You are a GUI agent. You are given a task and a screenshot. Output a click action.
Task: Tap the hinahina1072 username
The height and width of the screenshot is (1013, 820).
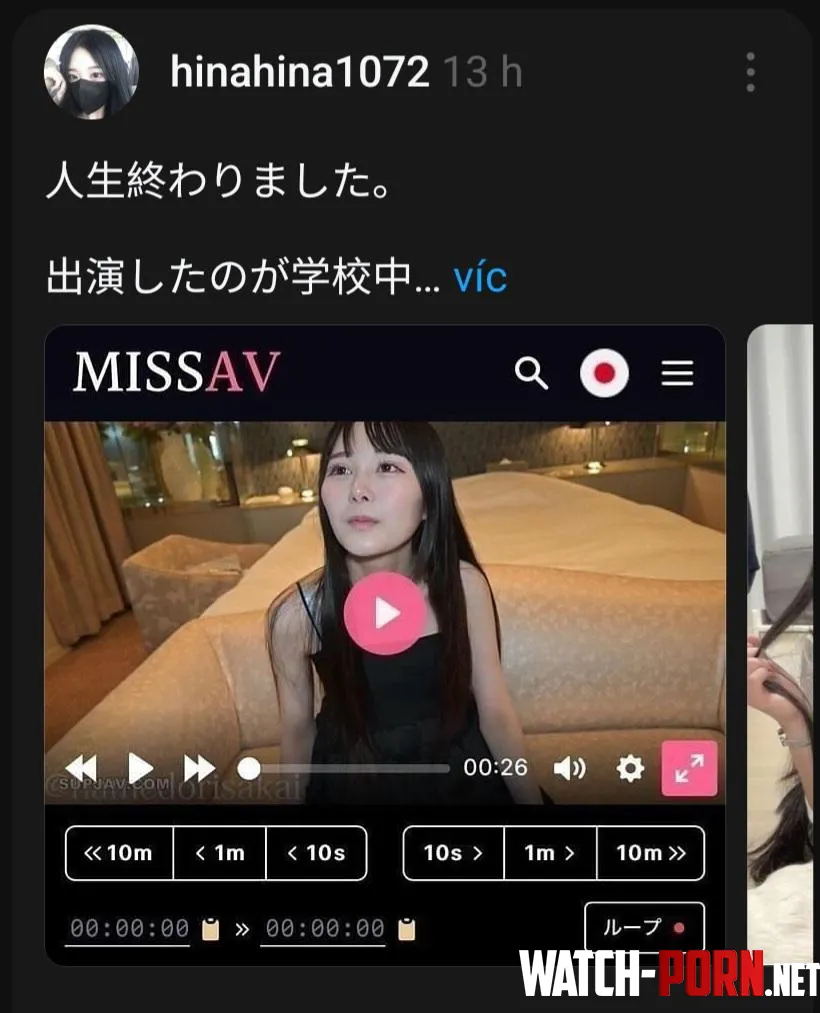[x=299, y=72]
